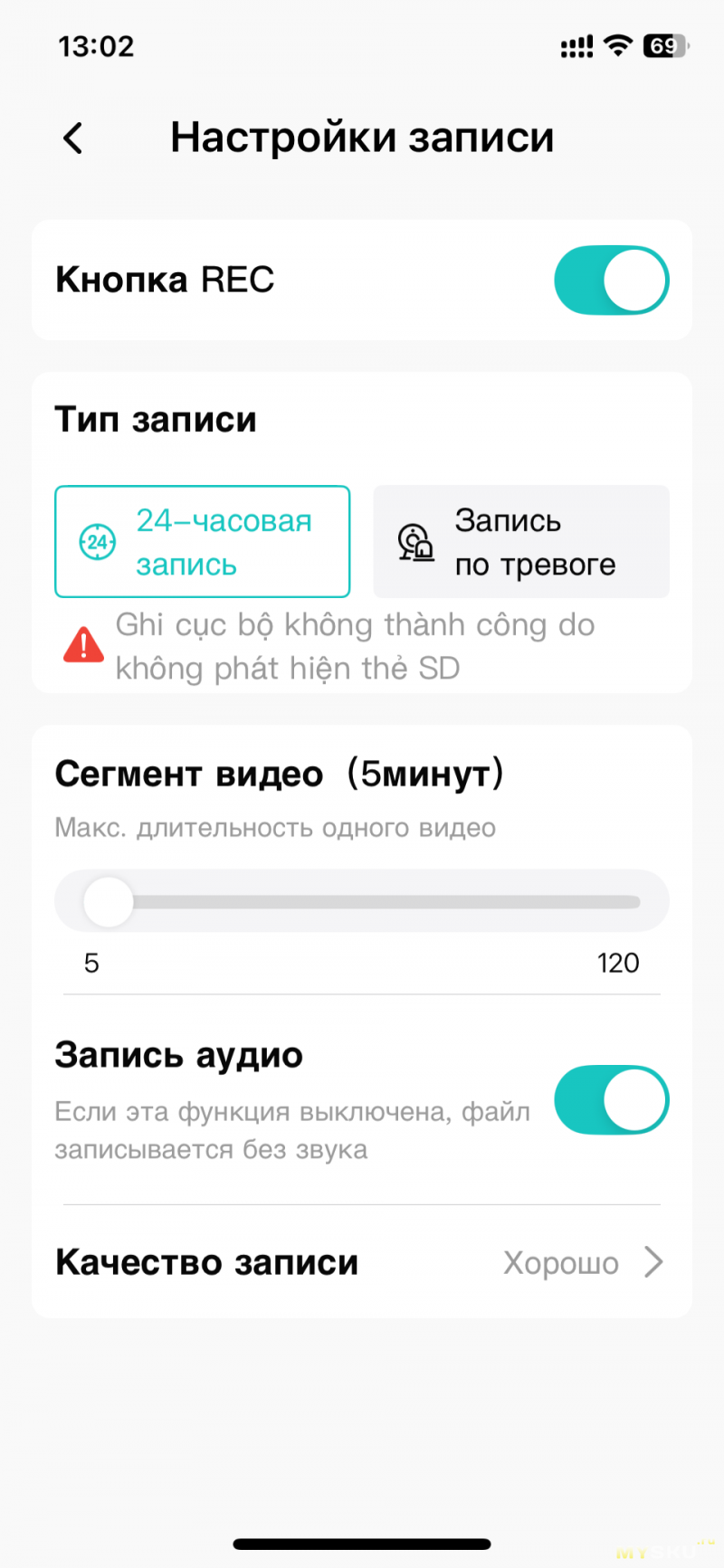Select Запись по тревоге type
This screenshot has width=724, height=1568.
pos(521,542)
